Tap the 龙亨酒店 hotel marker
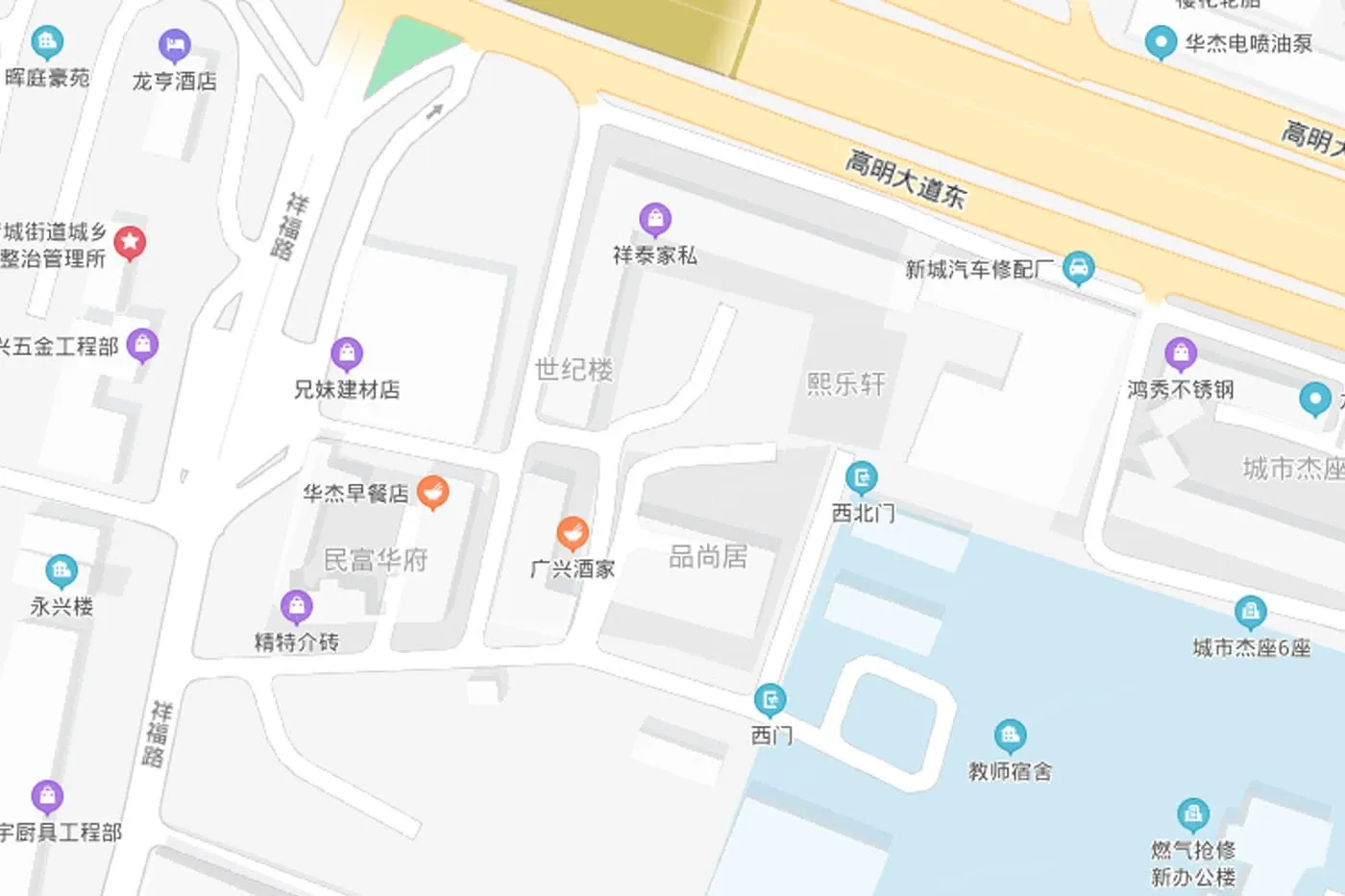Image resolution: width=1345 pixels, height=896 pixels. 174,44
